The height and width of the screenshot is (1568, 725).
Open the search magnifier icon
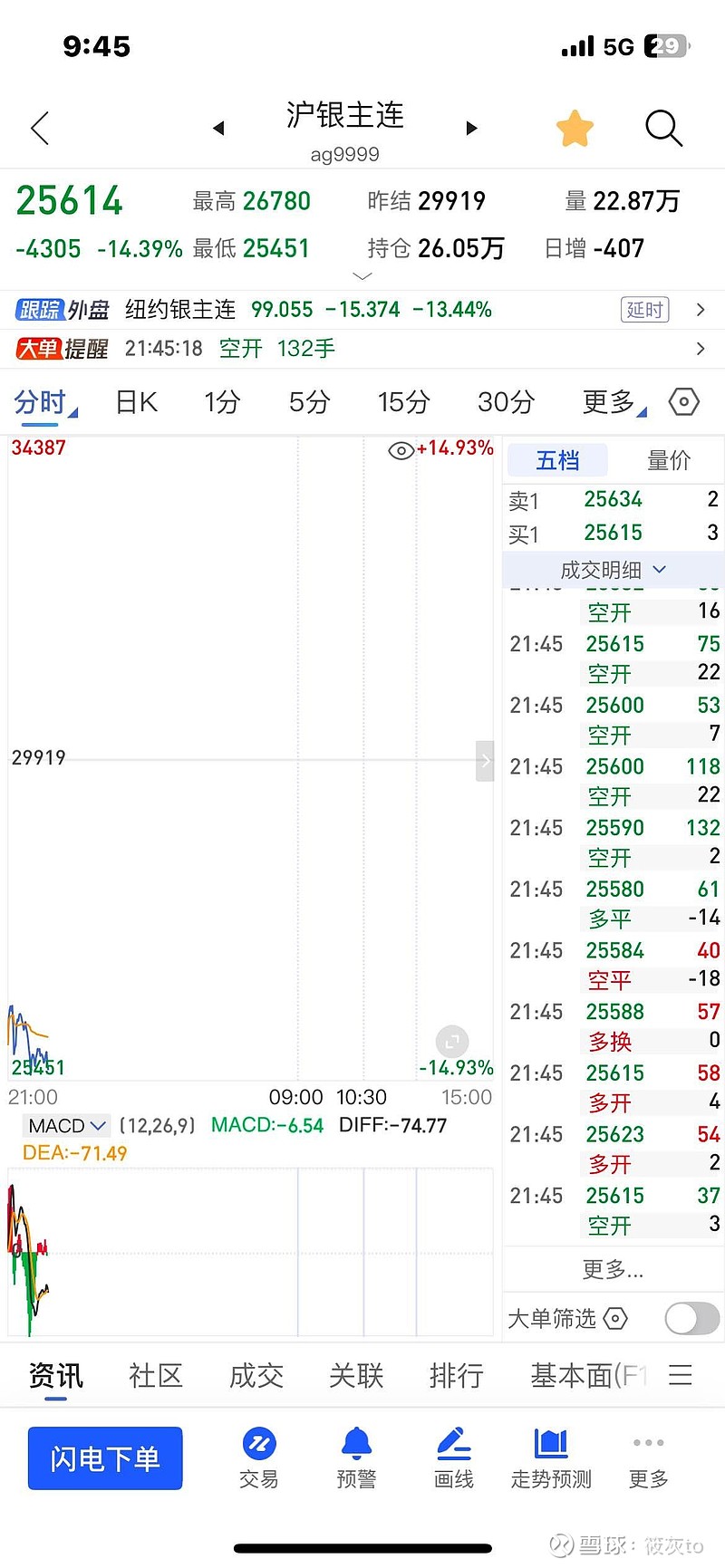pos(663,129)
